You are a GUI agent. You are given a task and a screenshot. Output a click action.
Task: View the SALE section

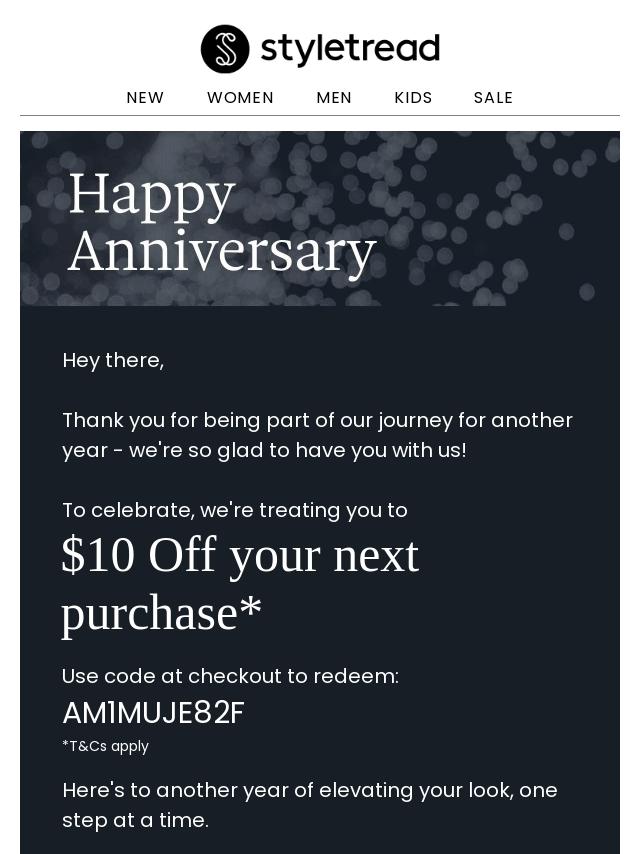tap(493, 98)
